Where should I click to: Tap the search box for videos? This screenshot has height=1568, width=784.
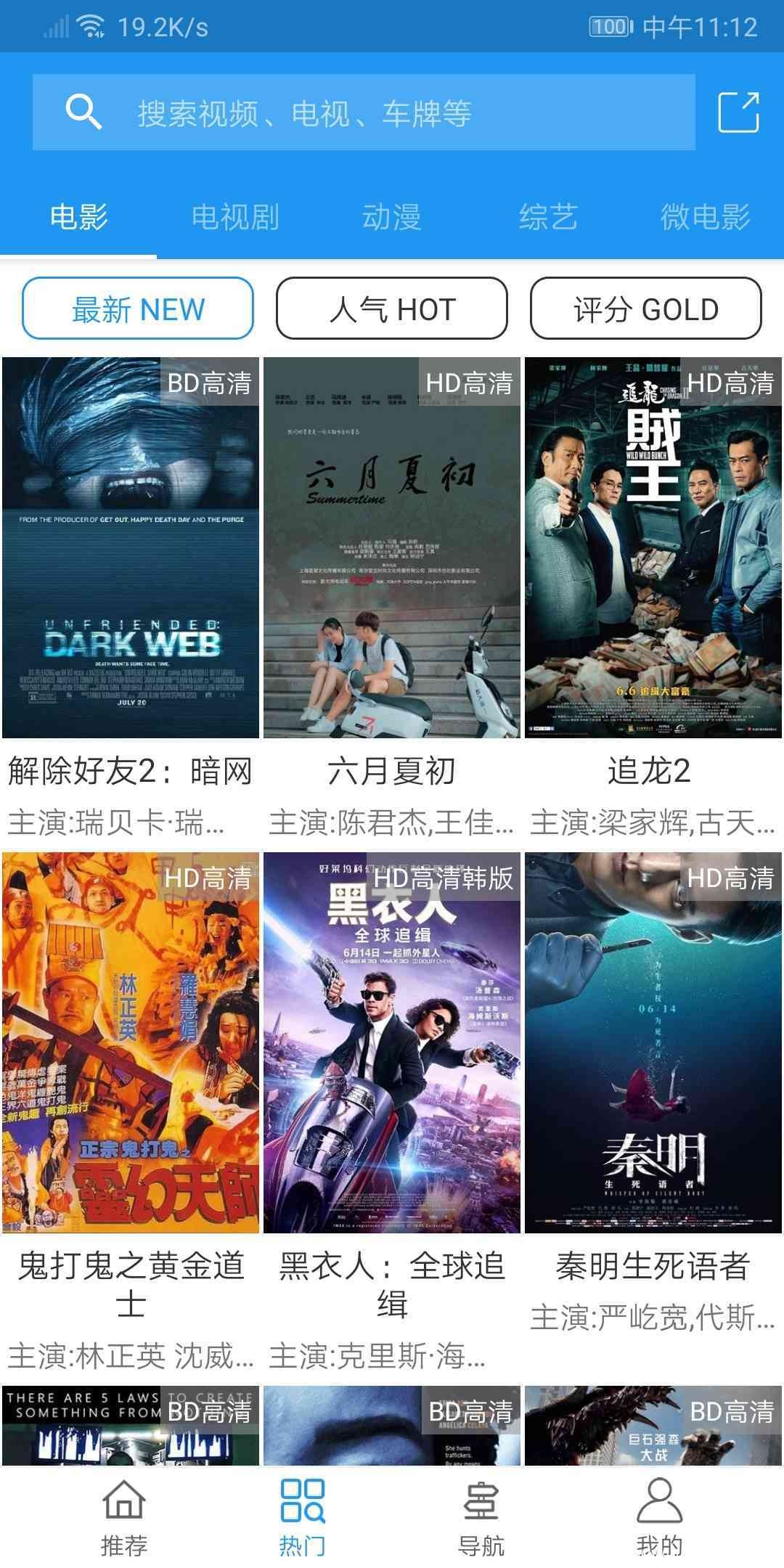click(x=363, y=113)
